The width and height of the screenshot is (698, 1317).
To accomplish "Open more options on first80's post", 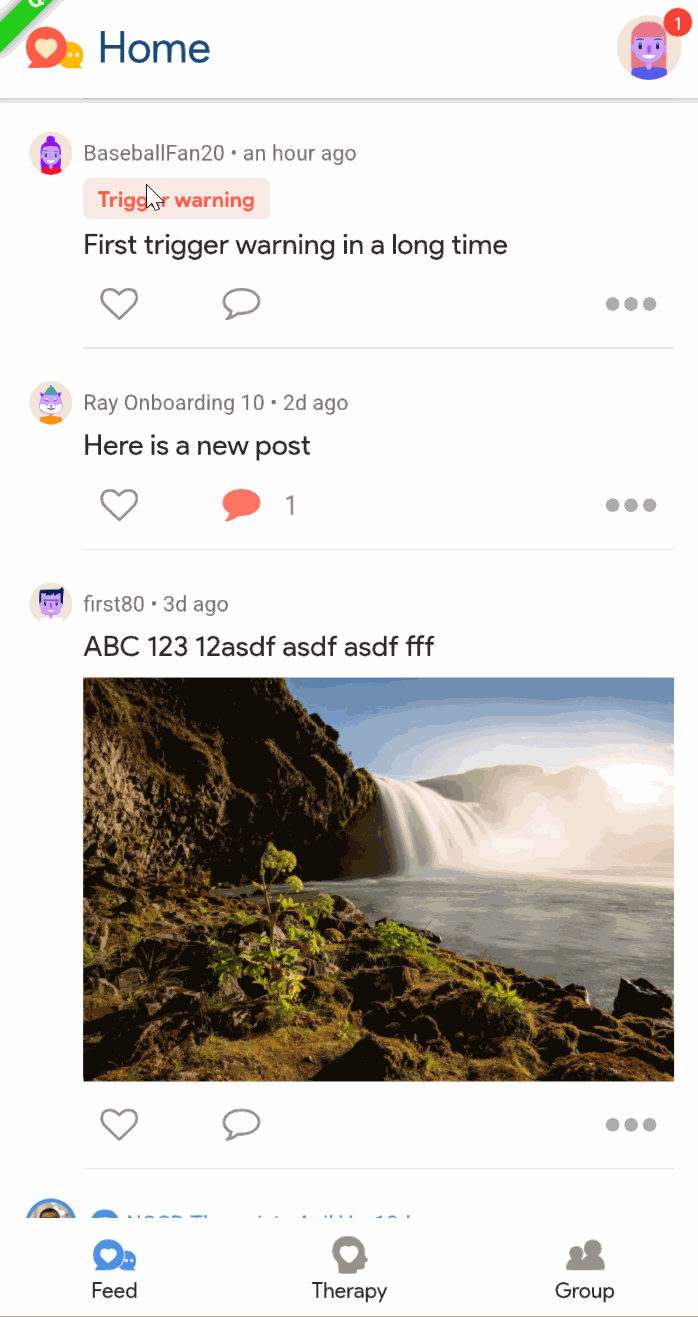I will pos(631,1125).
